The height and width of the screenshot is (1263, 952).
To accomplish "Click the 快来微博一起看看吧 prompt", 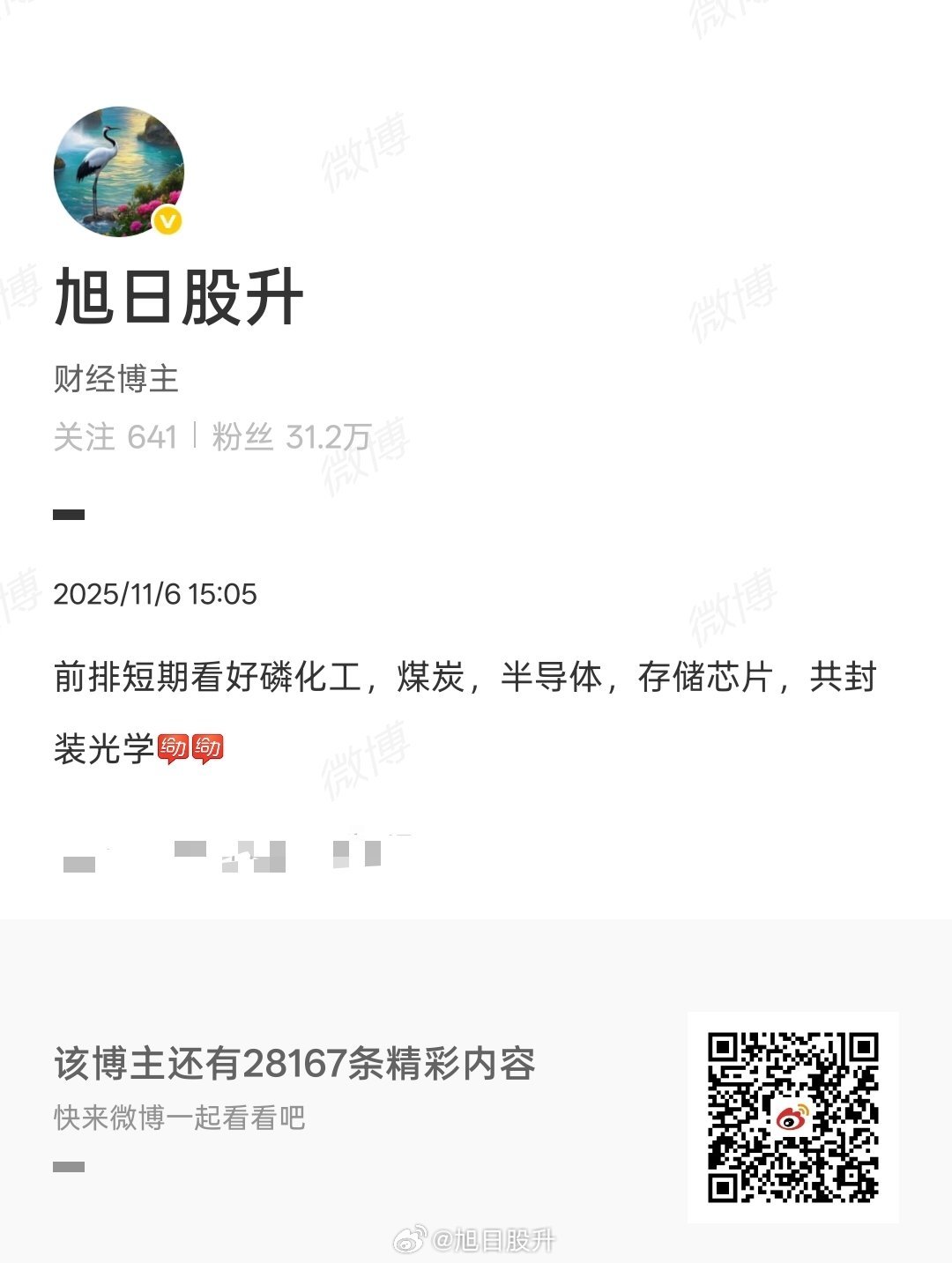I will (x=179, y=1117).
